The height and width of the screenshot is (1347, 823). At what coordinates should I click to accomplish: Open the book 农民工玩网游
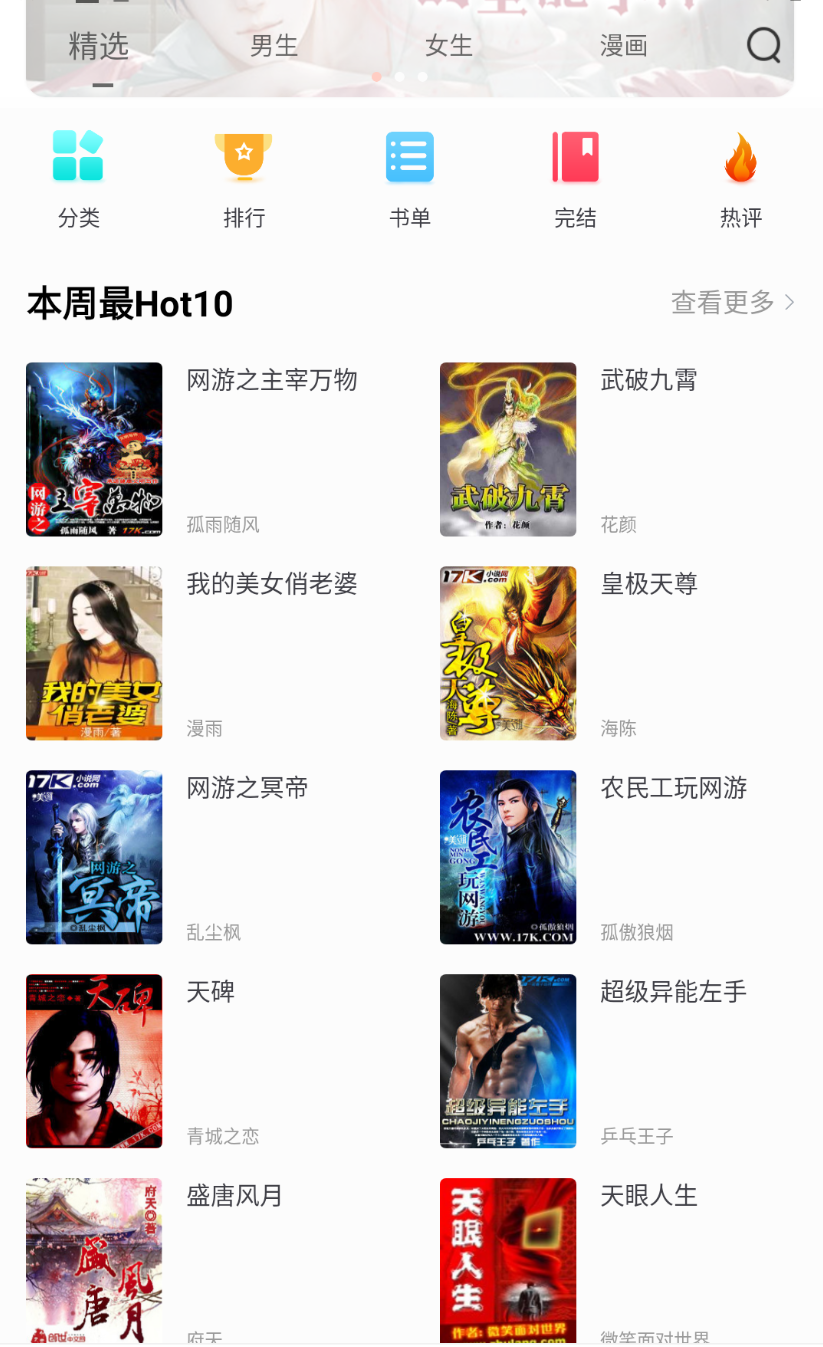(508, 857)
